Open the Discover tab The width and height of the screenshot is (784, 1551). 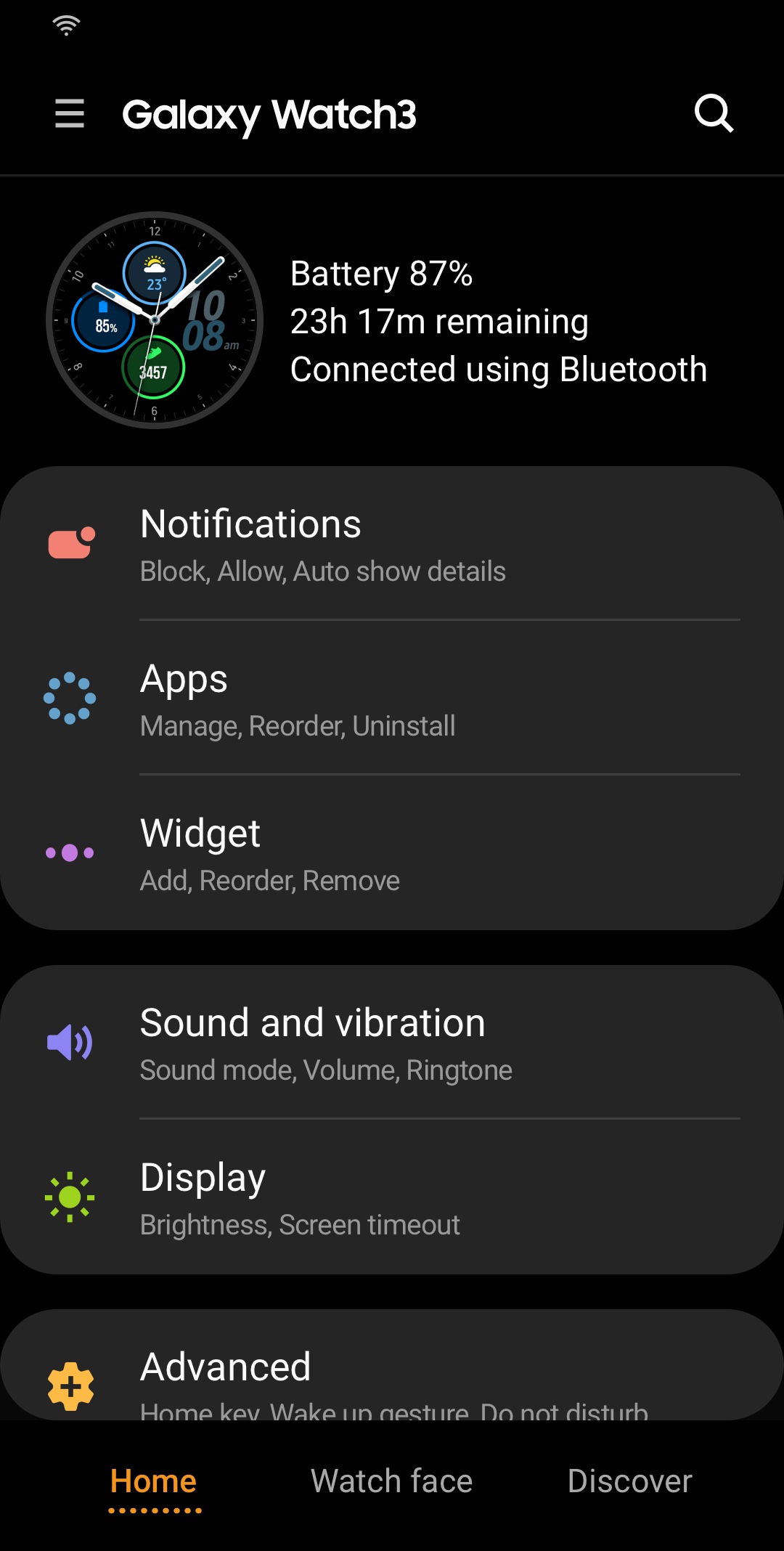[630, 1481]
